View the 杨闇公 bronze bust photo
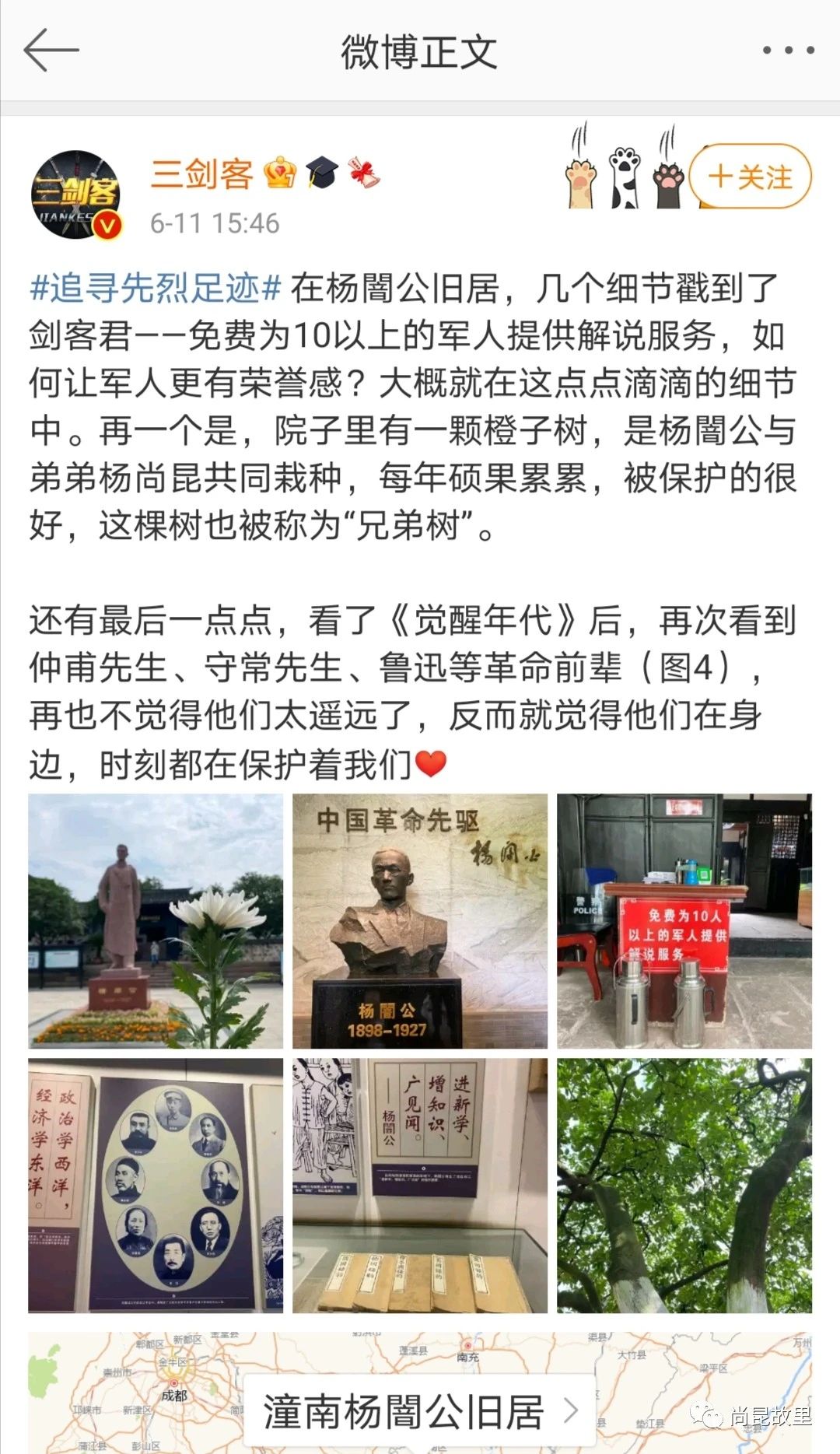The height and width of the screenshot is (1454, 840). tap(420, 921)
